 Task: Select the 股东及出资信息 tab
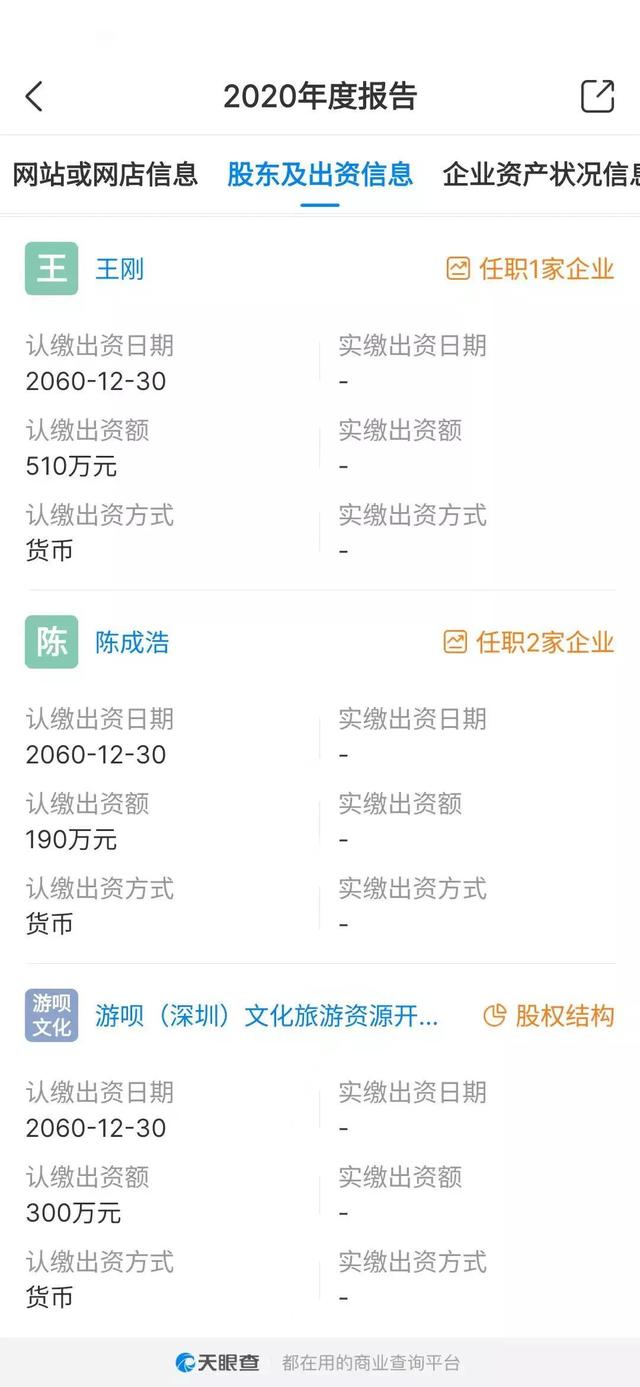coord(320,174)
